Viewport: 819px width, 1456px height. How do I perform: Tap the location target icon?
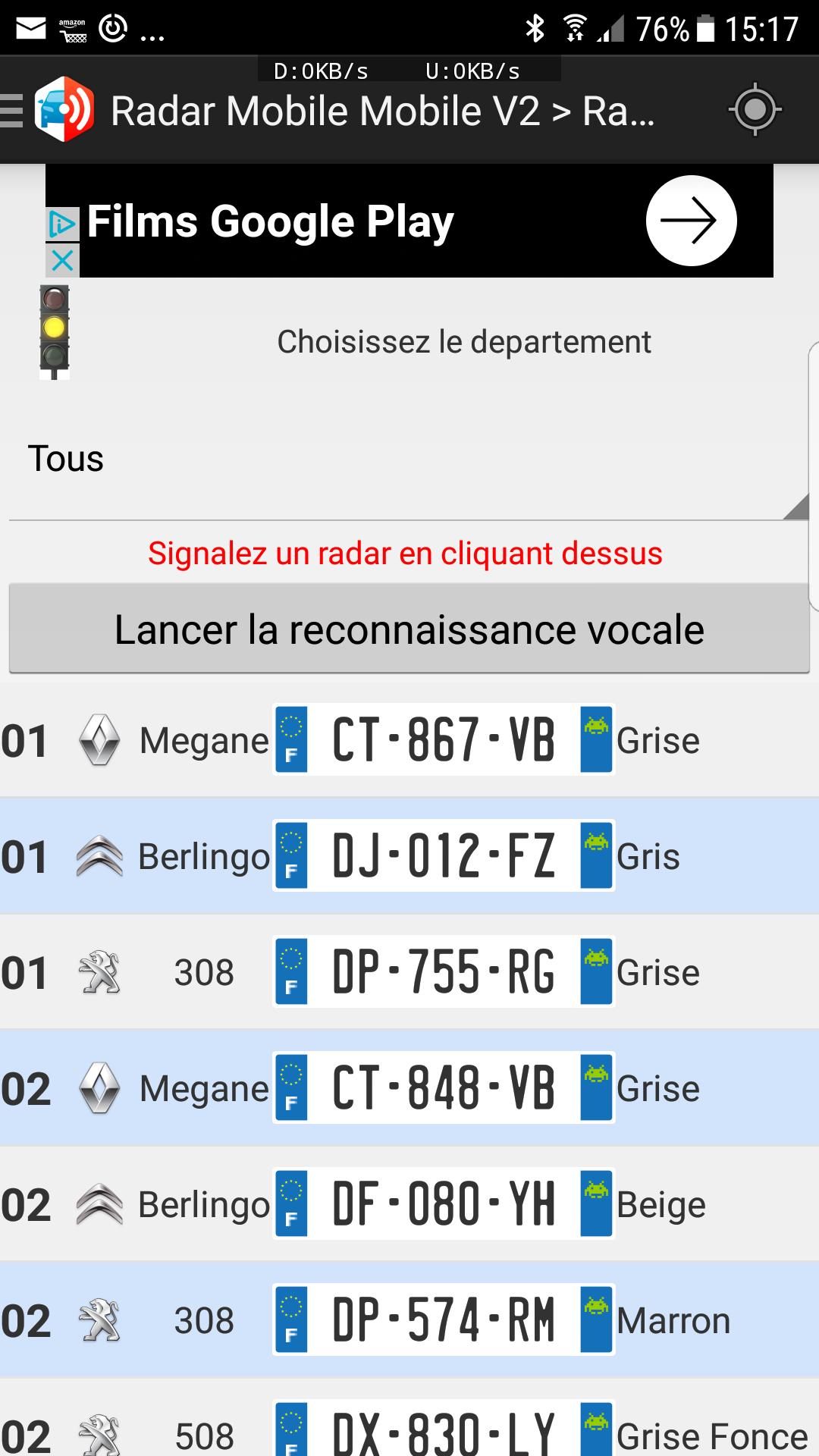pyautogui.click(x=755, y=111)
